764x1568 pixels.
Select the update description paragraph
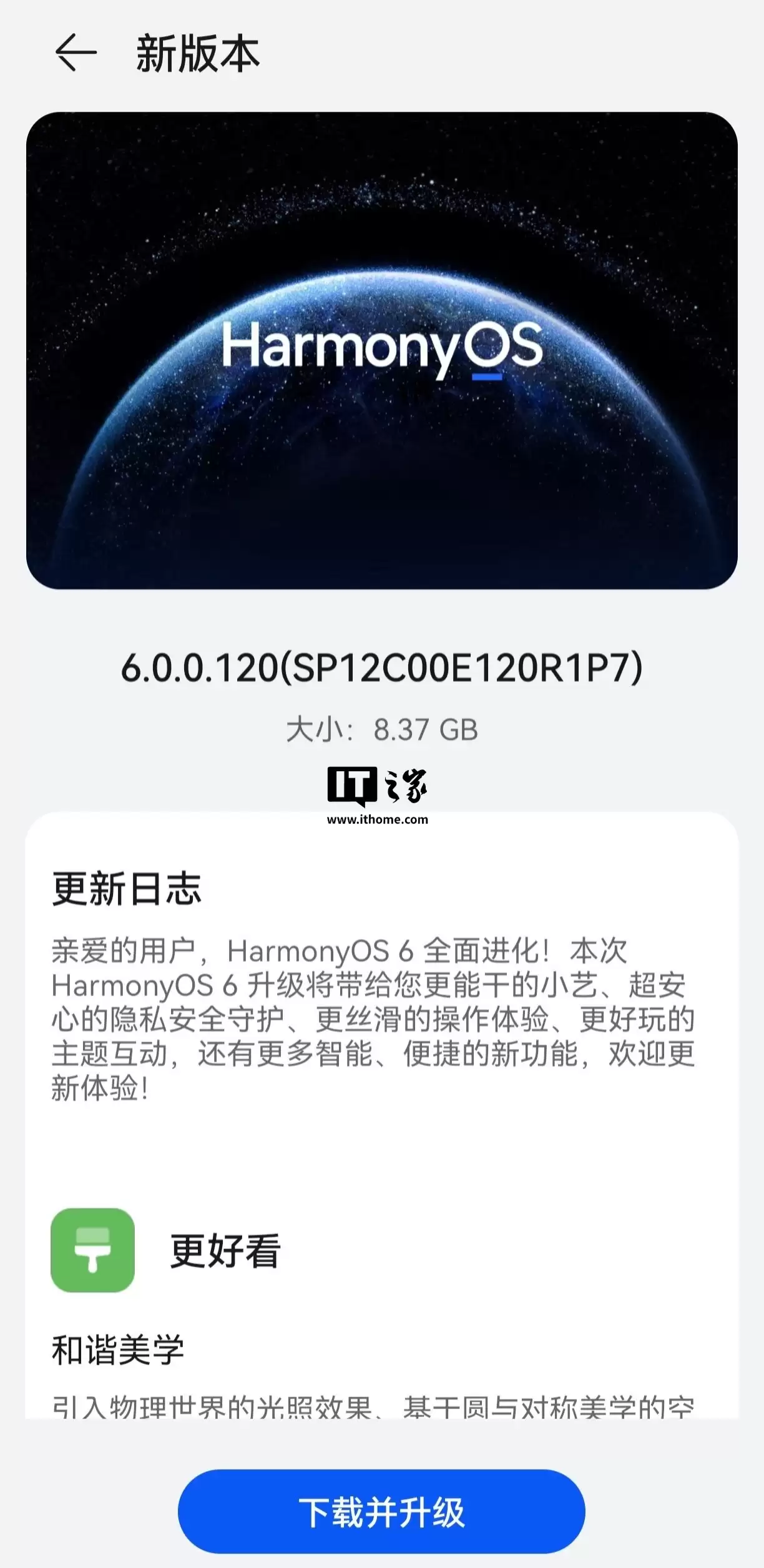pyautogui.click(x=375, y=1018)
